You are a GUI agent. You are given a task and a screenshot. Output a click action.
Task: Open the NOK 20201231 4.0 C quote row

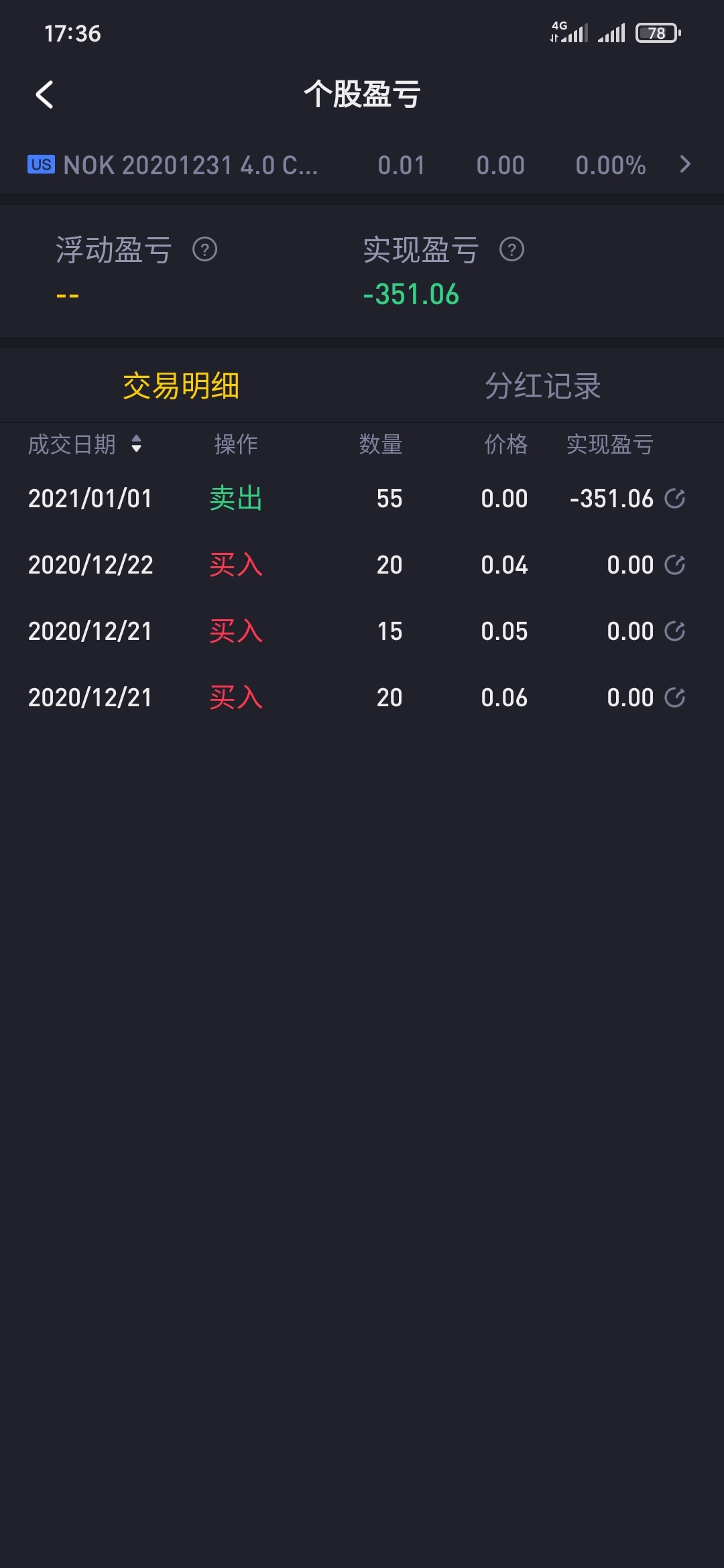coord(362,165)
